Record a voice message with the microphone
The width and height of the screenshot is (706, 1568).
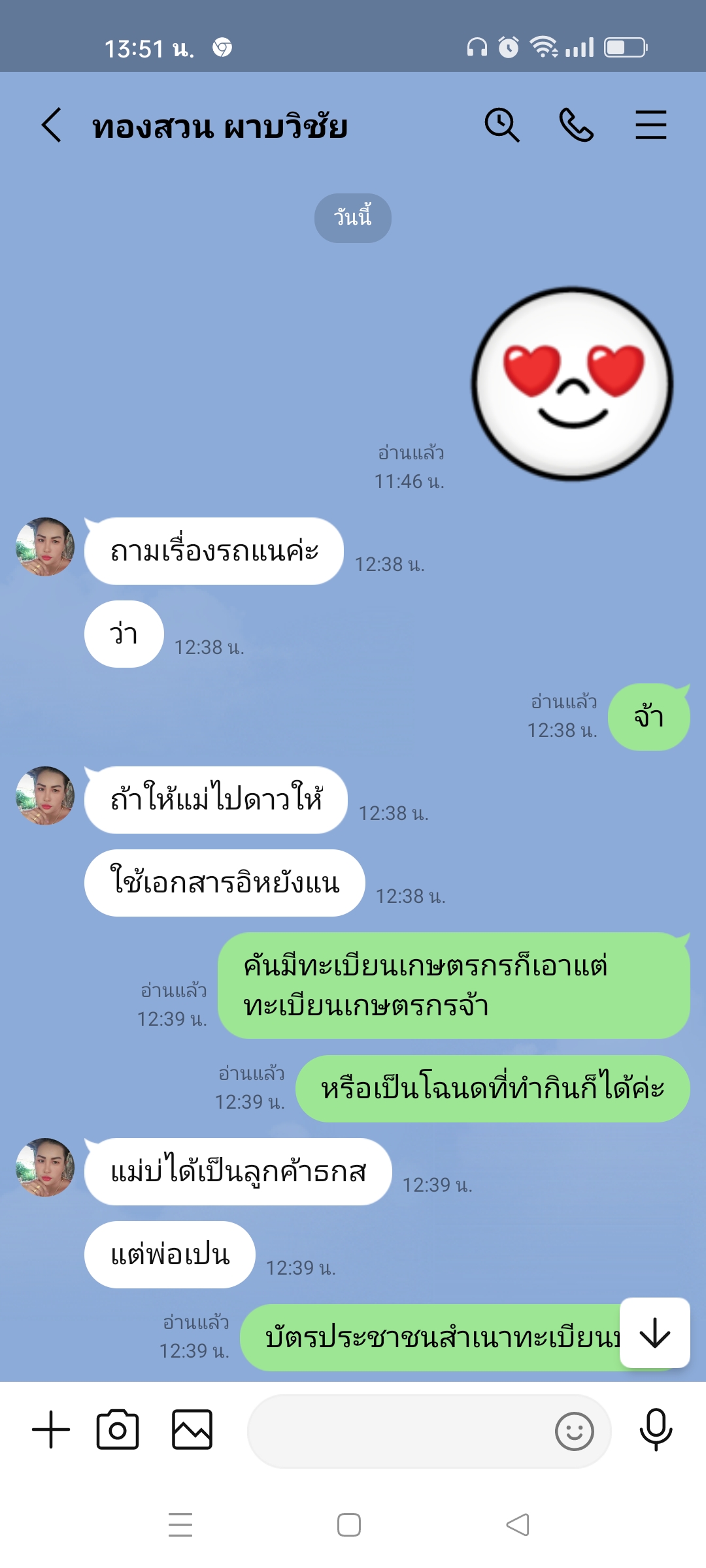point(656,1429)
